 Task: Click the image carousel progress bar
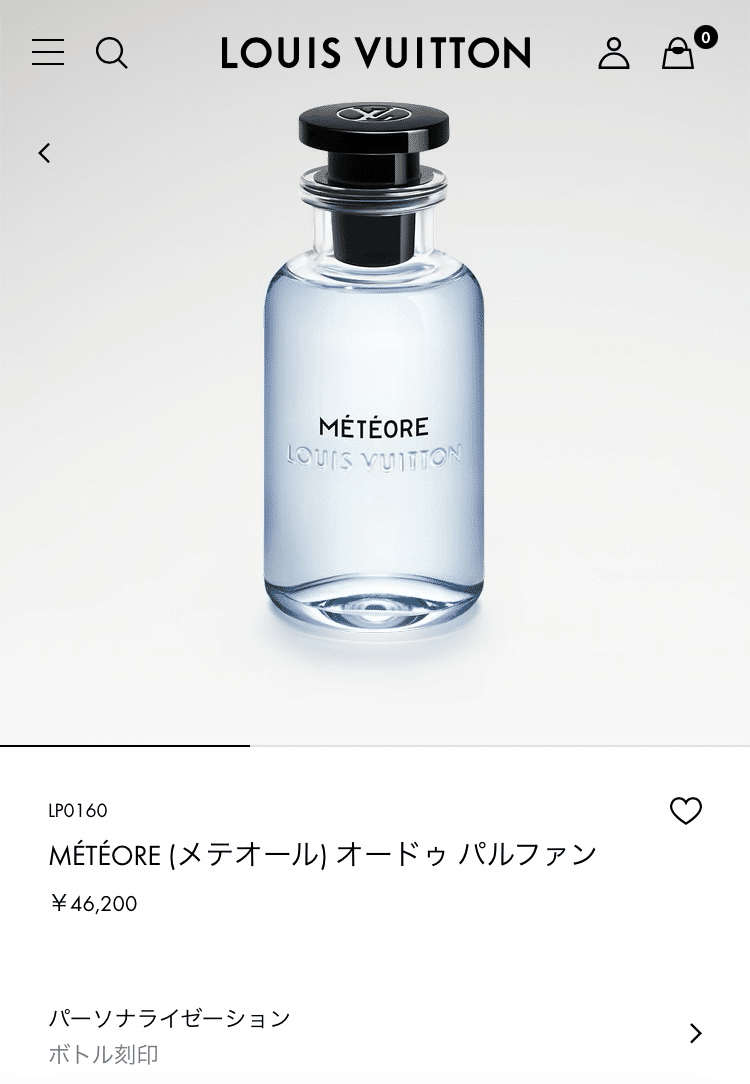(x=125, y=745)
